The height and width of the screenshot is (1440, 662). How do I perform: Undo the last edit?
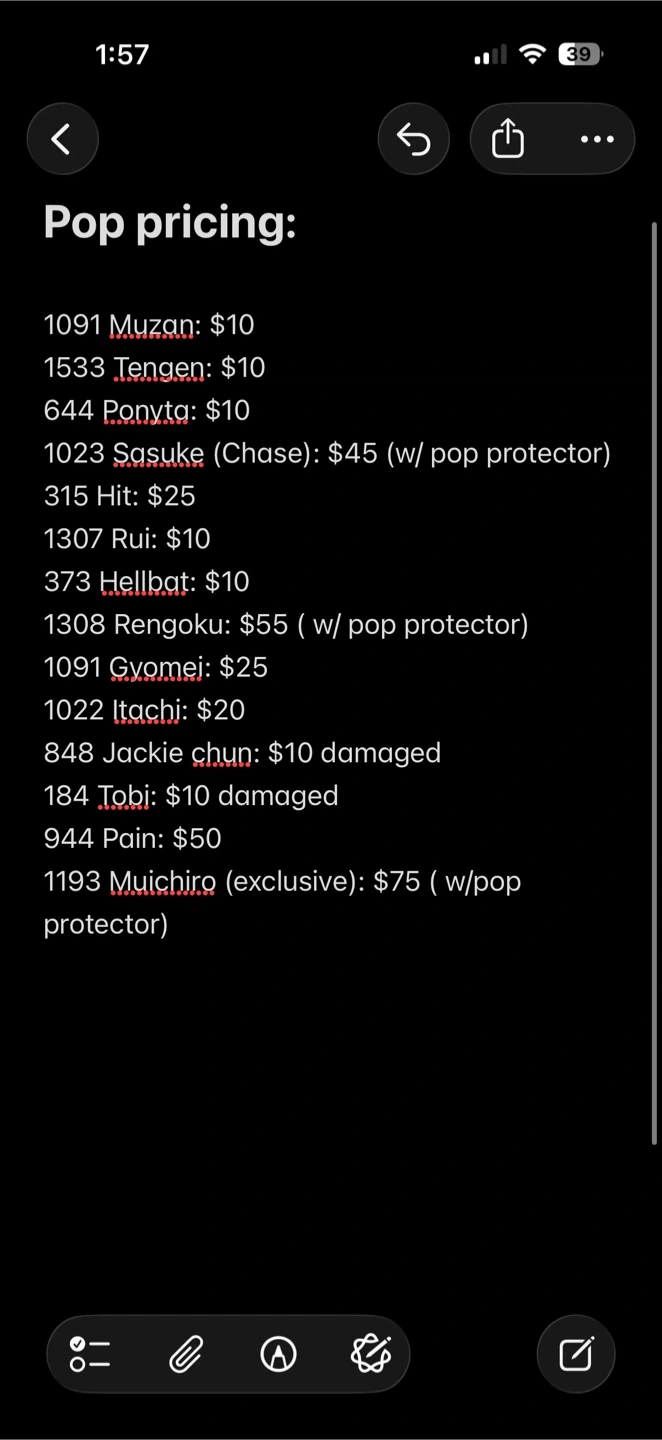(x=413, y=139)
